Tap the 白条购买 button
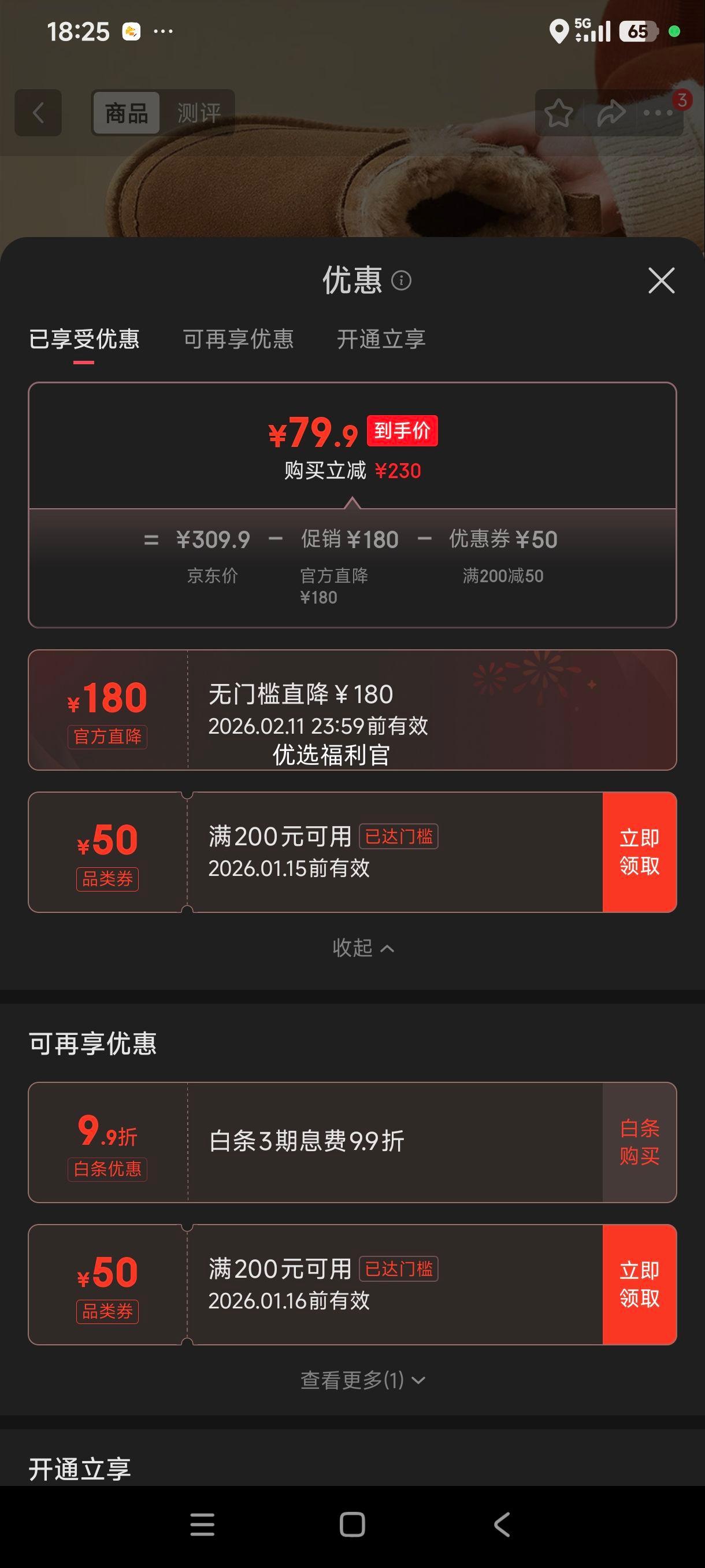The width and height of the screenshot is (705, 1568). (639, 1141)
